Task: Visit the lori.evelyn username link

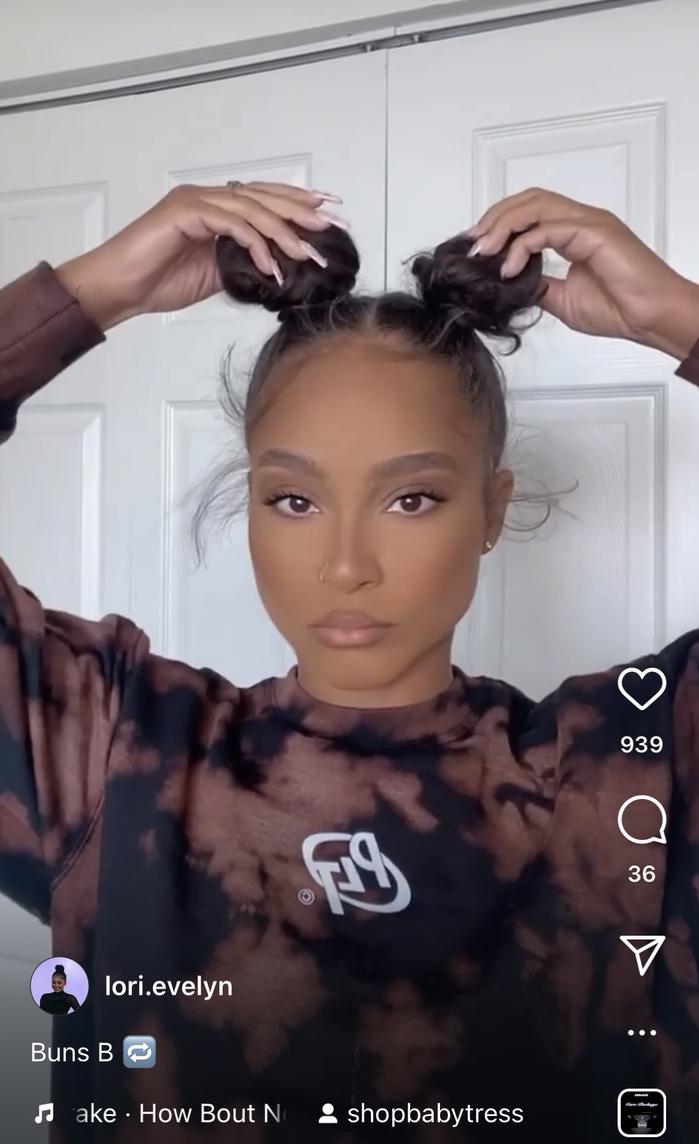Action: 168,986
